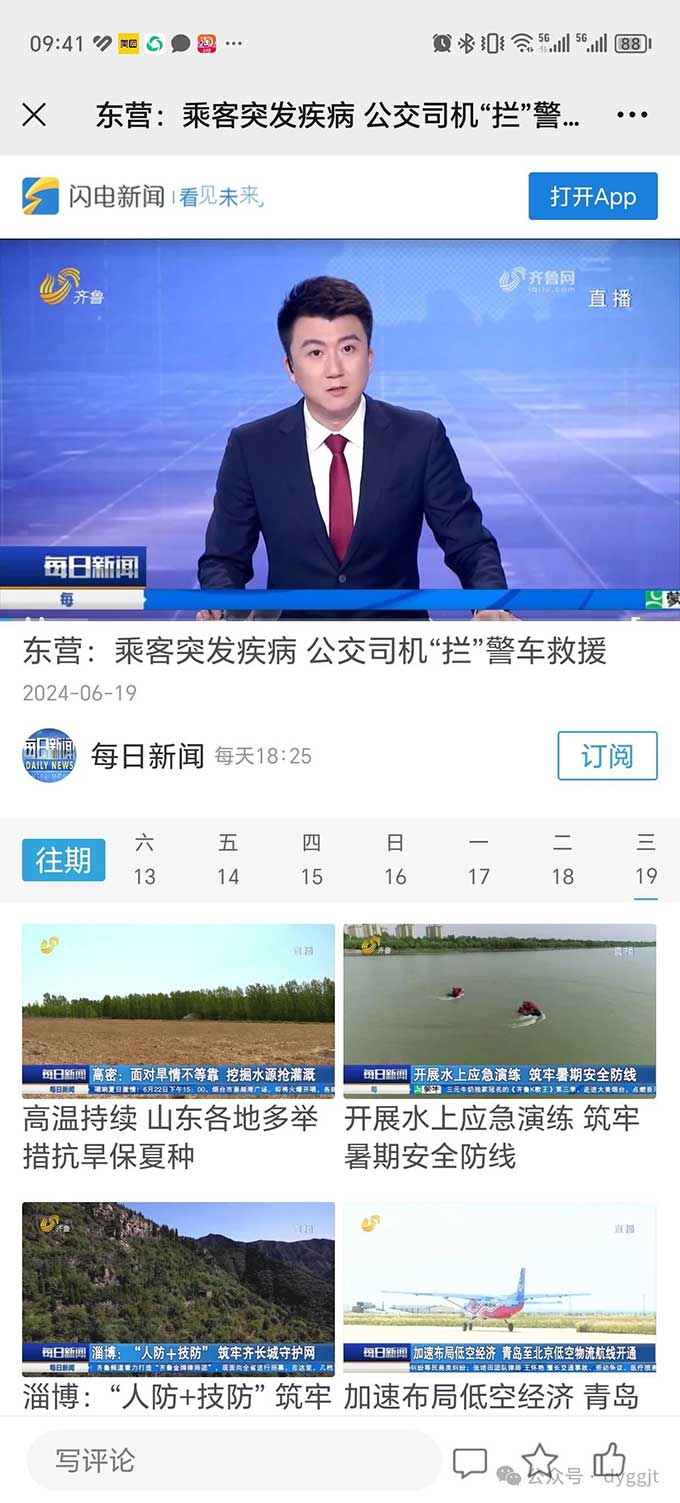This screenshot has height=1503, width=680.
Task: Select date 16 (日)
Action: (395, 861)
